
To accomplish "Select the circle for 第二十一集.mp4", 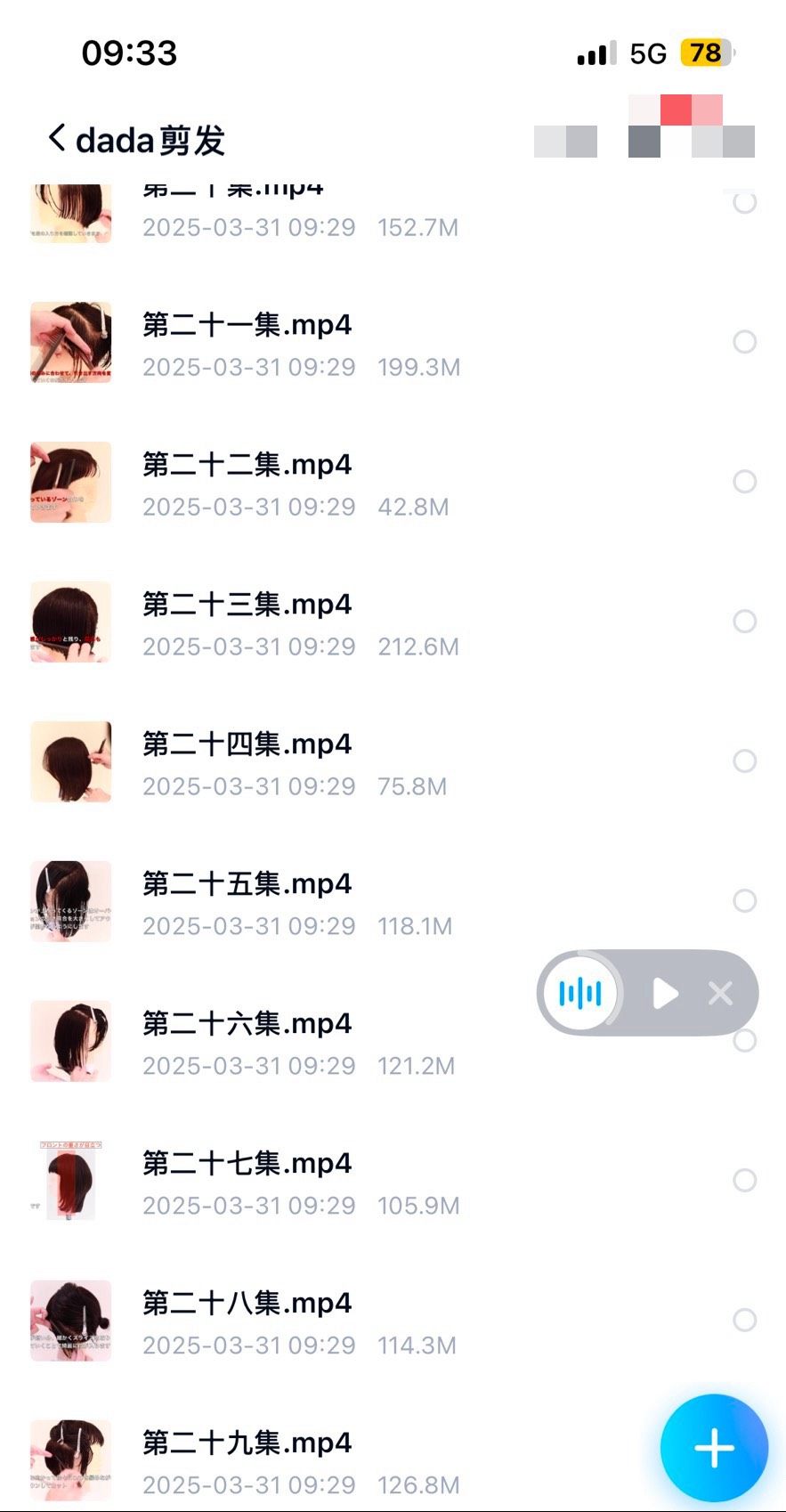I will [x=744, y=342].
